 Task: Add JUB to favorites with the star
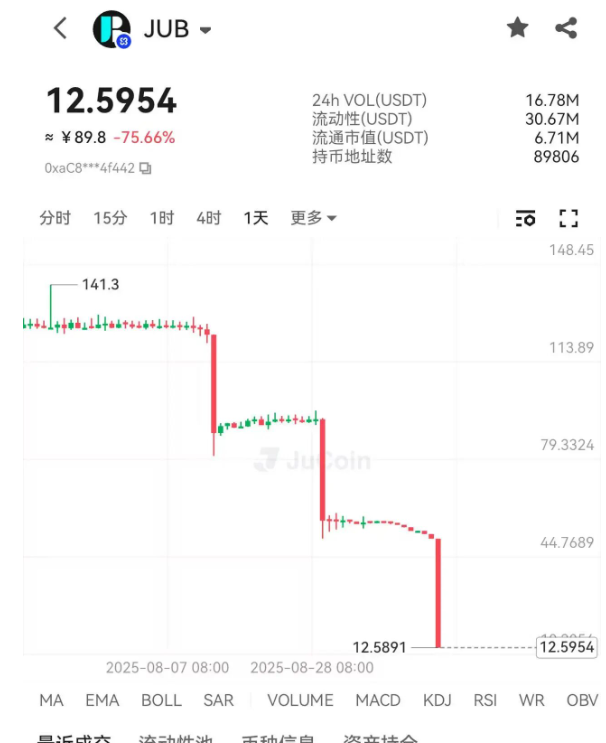click(x=517, y=28)
